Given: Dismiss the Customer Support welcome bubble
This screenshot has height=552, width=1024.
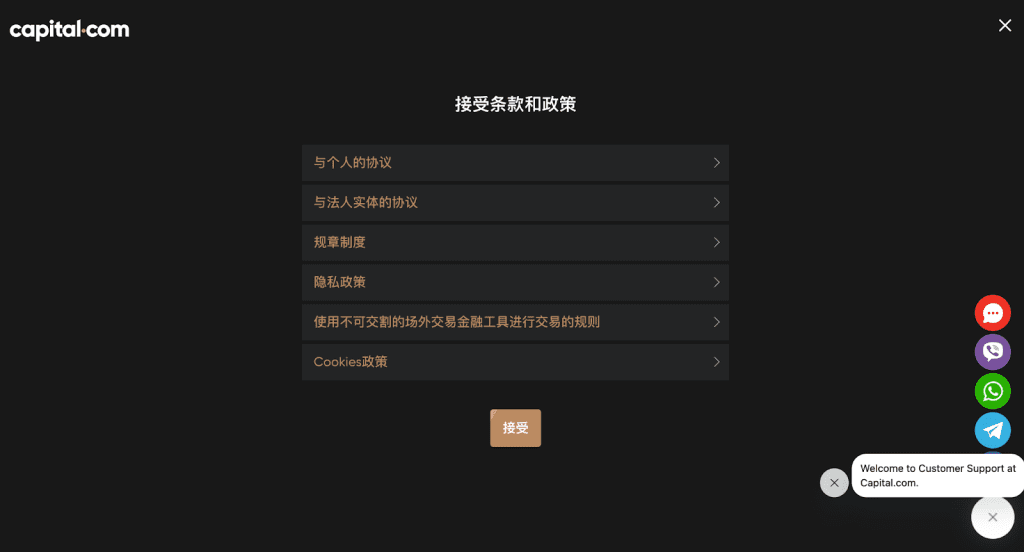Looking at the screenshot, I should coord(834,483).
